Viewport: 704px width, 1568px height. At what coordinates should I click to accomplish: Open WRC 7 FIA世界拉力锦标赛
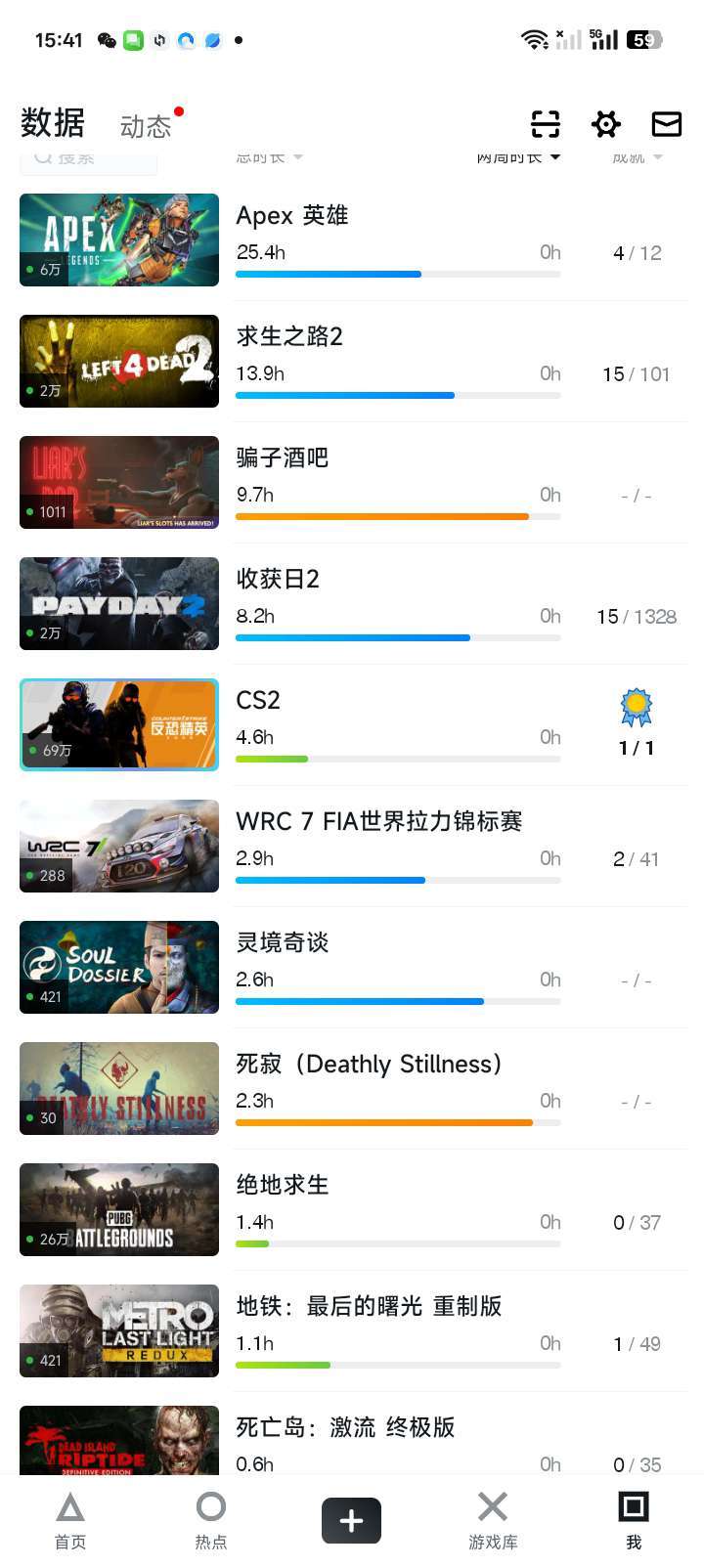352,847
